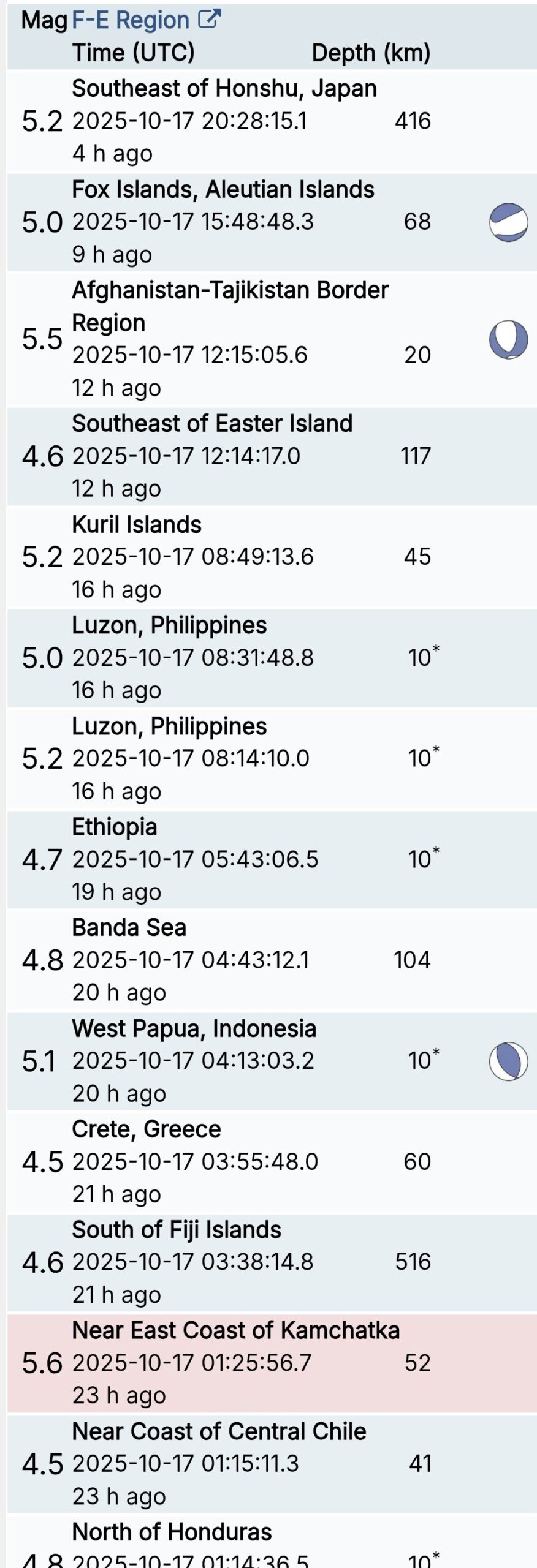Select the Ethiopia earthquake row
This screenshot has height=1568, width=537.
[115, 827]
